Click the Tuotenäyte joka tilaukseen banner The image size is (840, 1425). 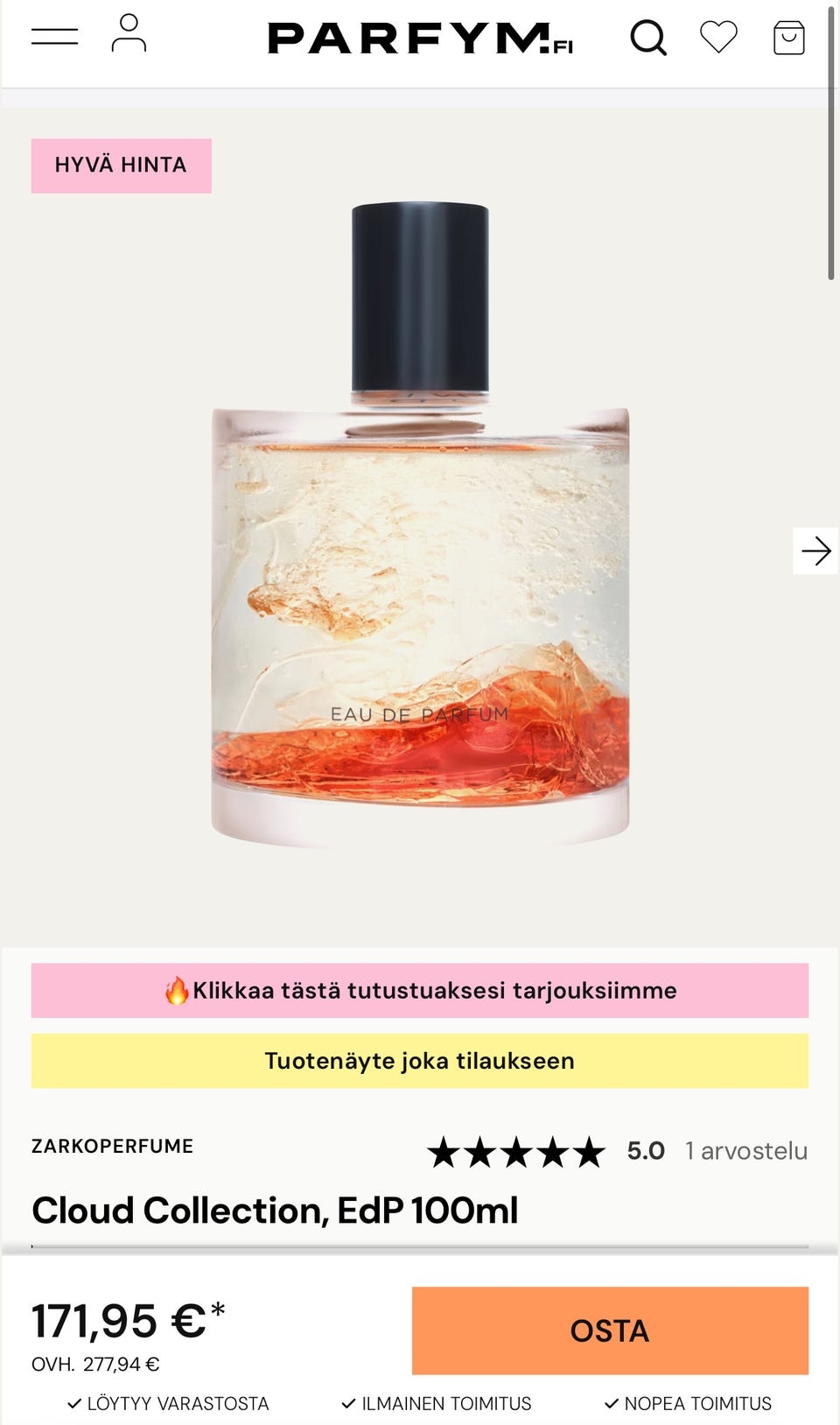(x=420, y=1060)
